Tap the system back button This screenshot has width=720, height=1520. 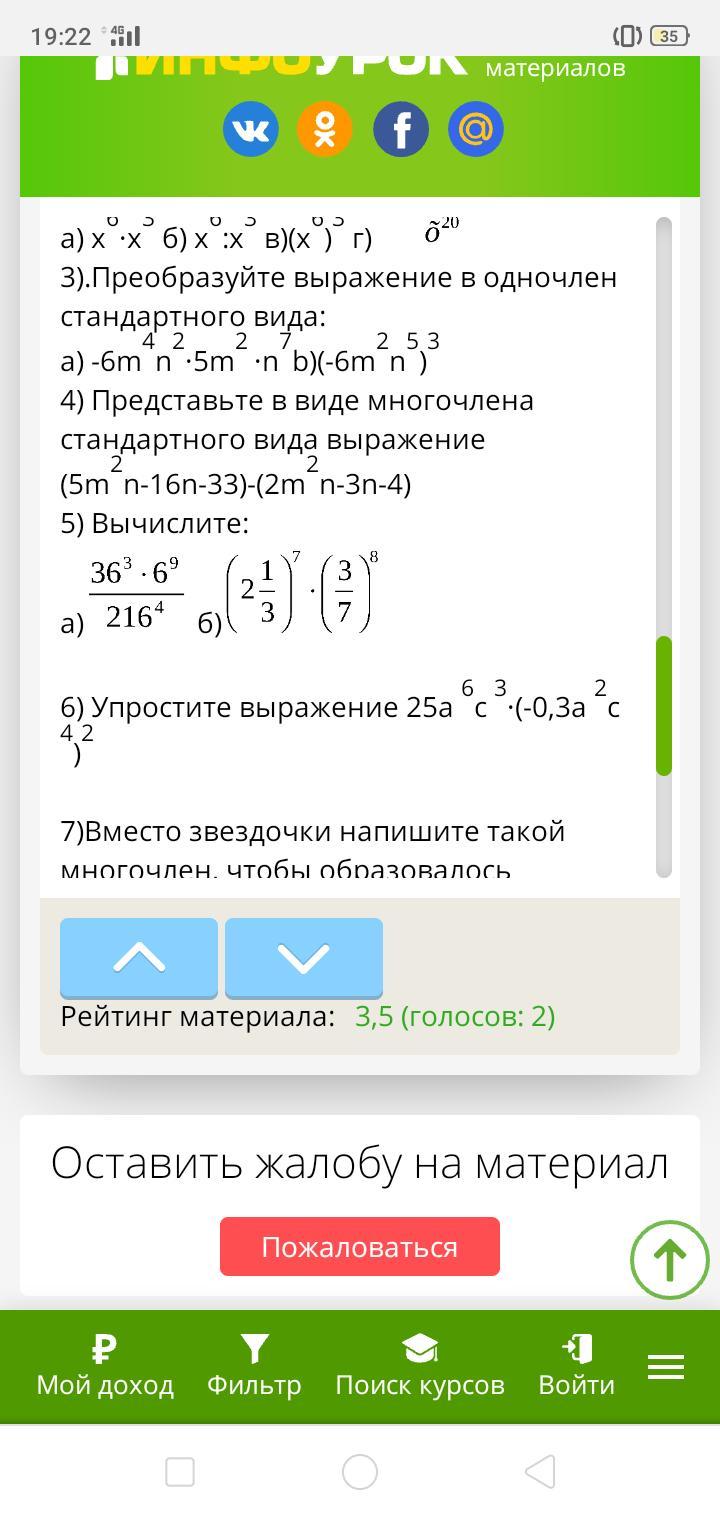[540, 1472]
